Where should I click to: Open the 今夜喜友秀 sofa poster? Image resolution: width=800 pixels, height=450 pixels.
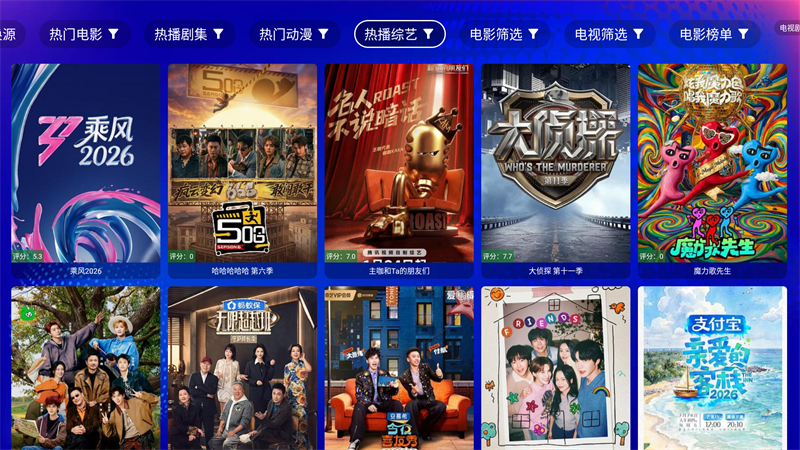tap(399, 368)
